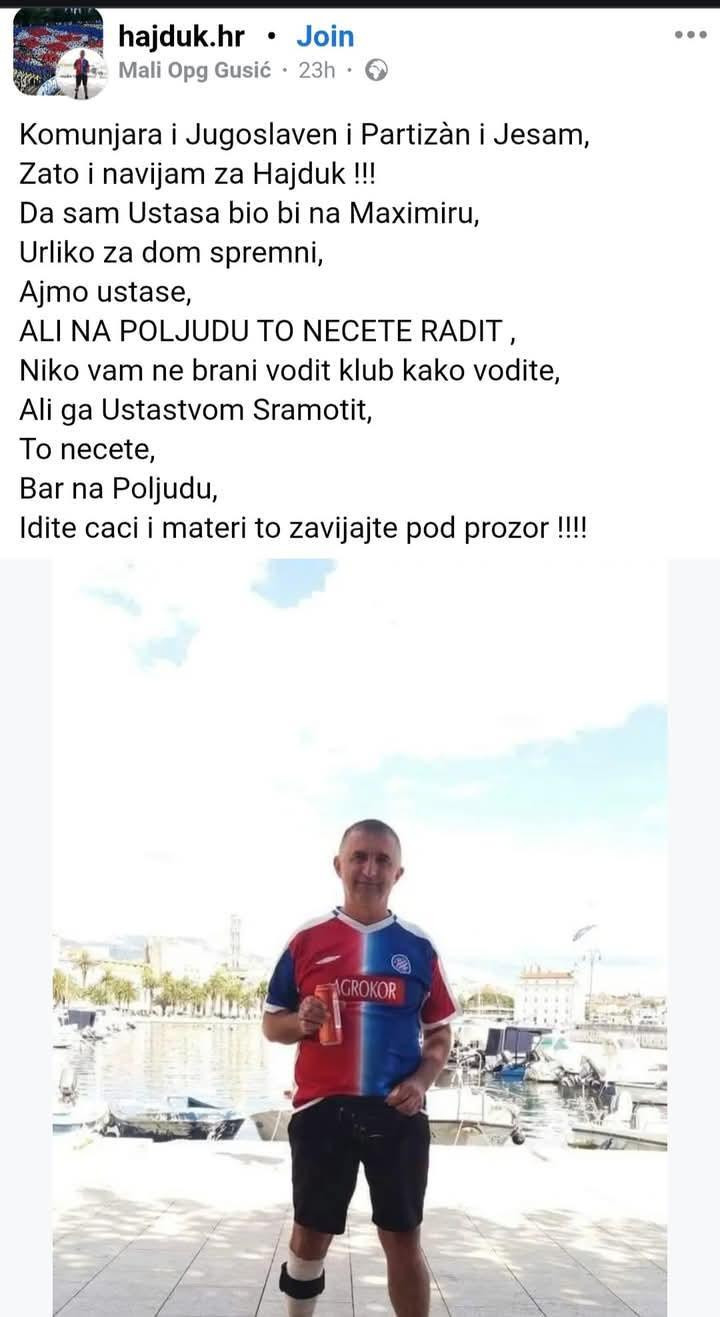The width and height of the screenshot is (720, 1317).
Task: View Mali Opg Gusić's profile
Action: pyautogui.click(x=194, y=70)
